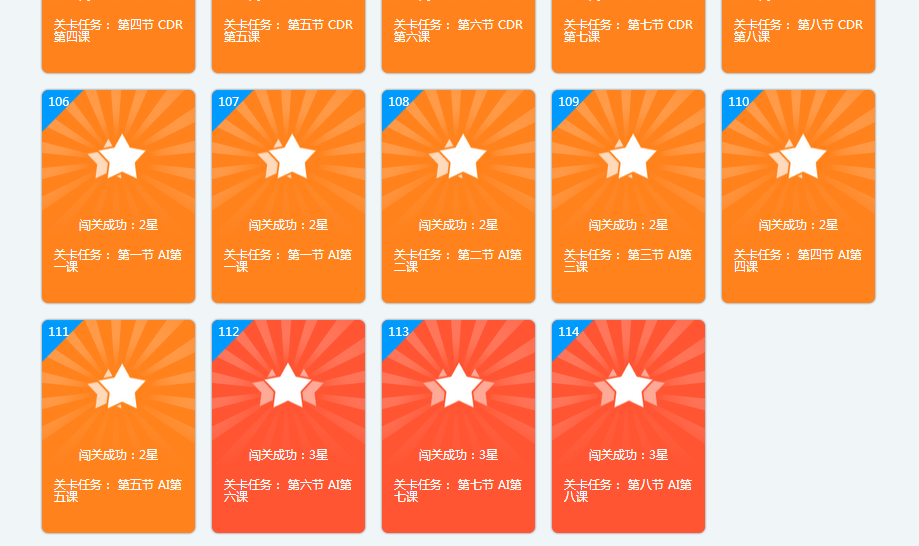Select level 107 card
The height and width of the screenshot is (546, 919).
[288, 196]
